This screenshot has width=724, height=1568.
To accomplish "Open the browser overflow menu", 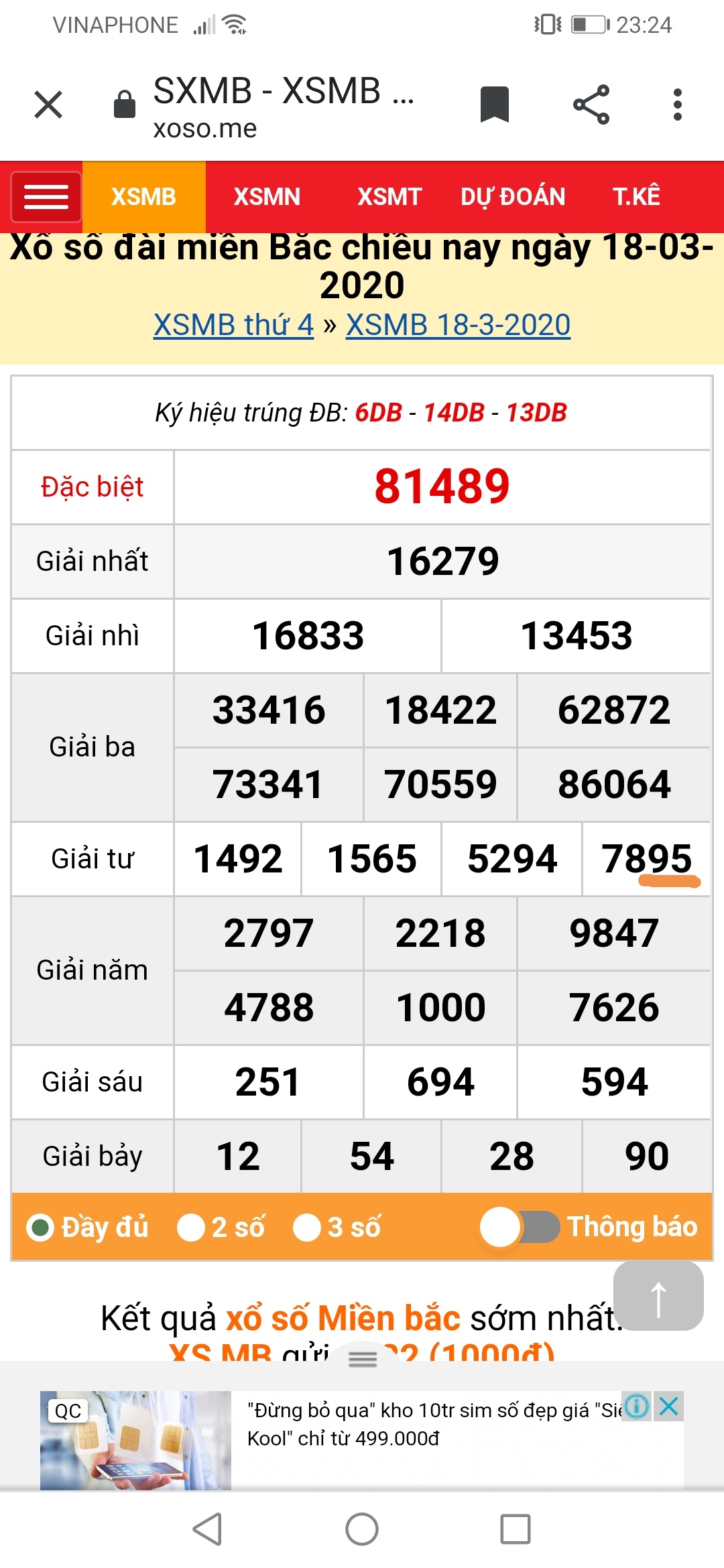I will tap(678, 105).
